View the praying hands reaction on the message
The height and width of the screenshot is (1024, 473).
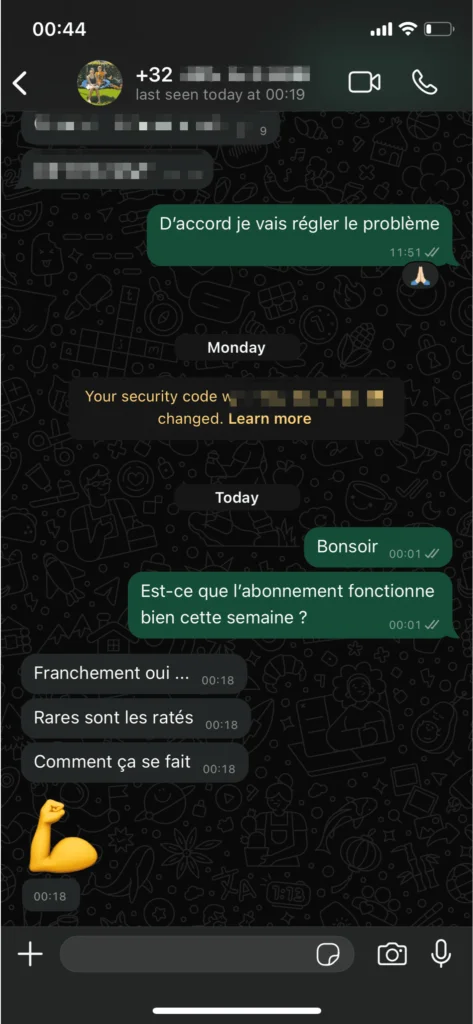coord(419,276)
